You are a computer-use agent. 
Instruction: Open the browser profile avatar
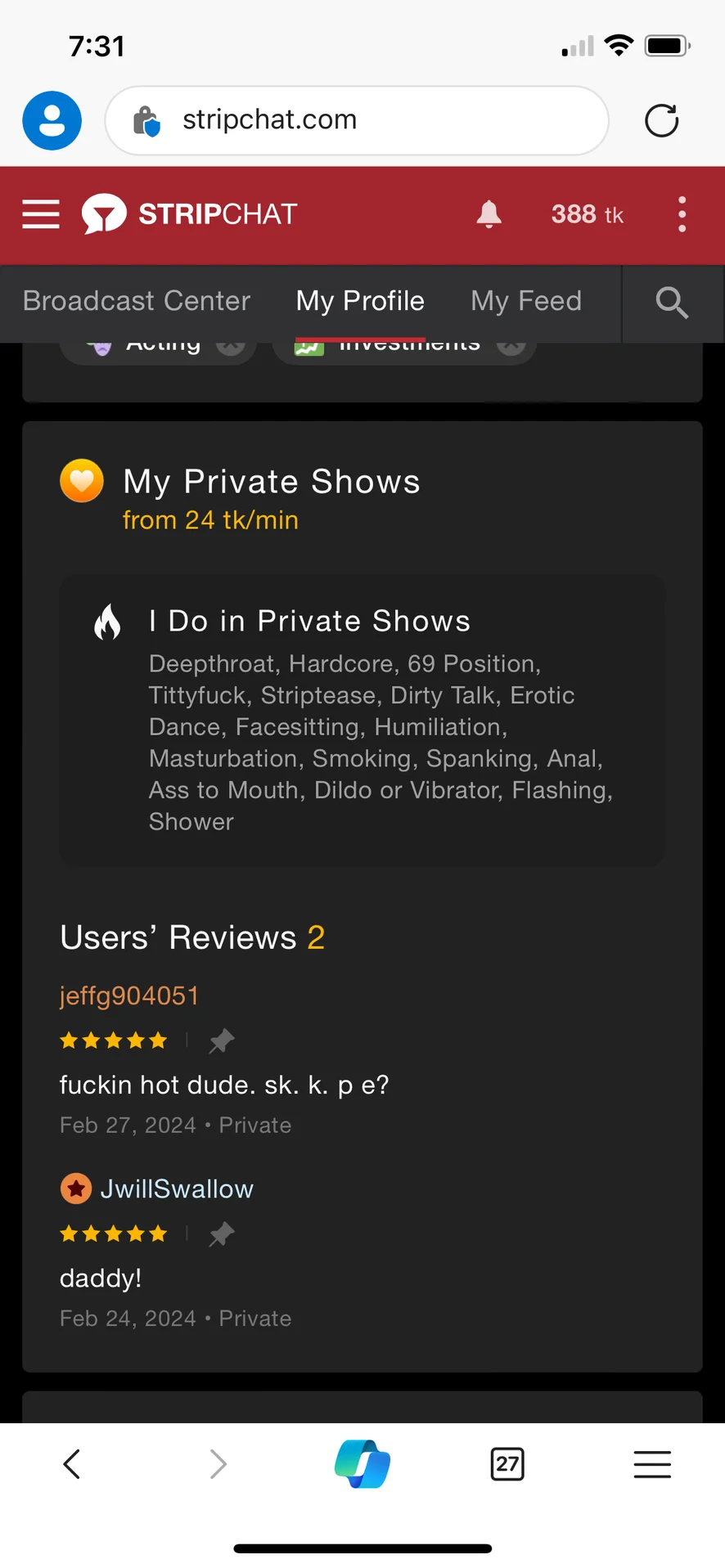tap(52, 120)
